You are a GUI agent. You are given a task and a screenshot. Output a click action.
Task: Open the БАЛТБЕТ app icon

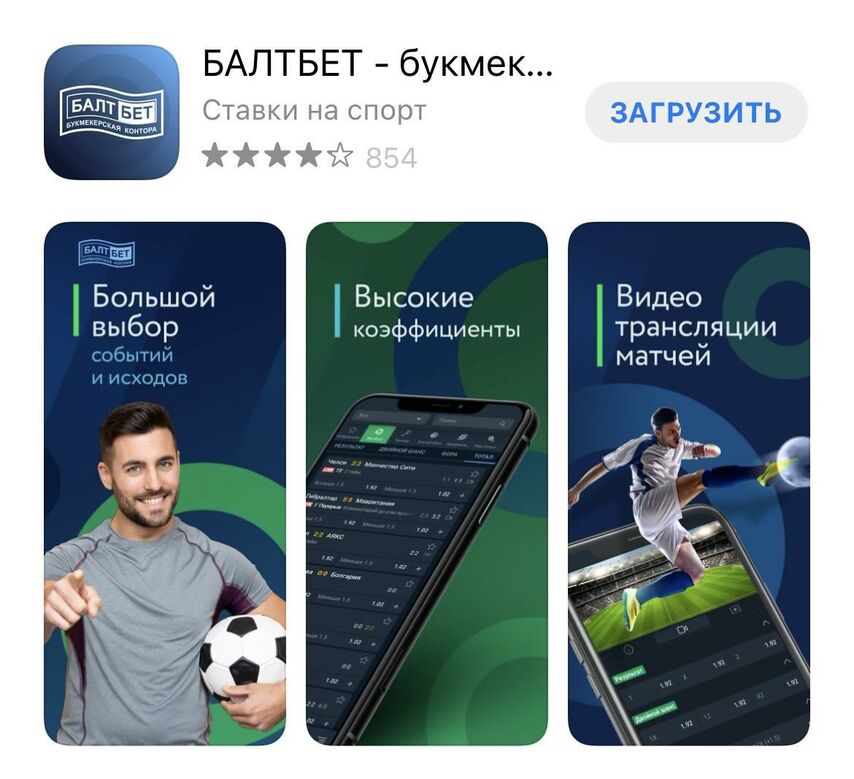[x=111, y=112]
